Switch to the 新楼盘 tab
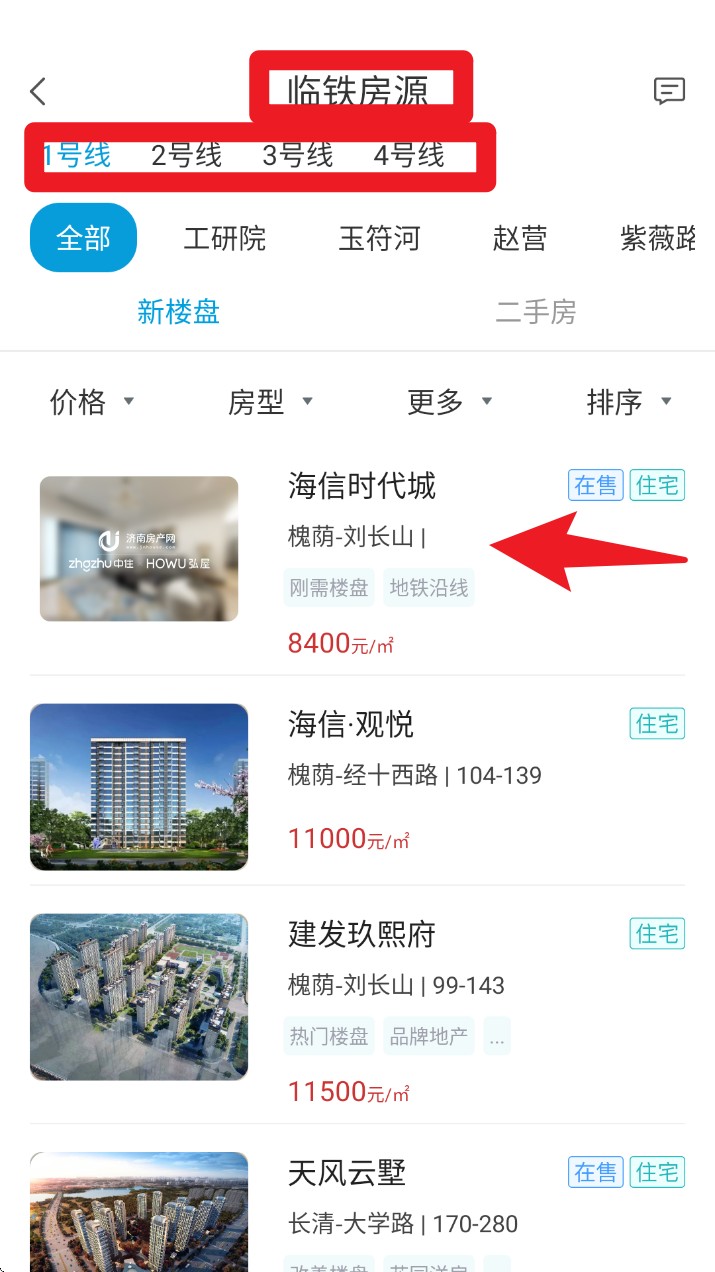 [x=178, y=312]
